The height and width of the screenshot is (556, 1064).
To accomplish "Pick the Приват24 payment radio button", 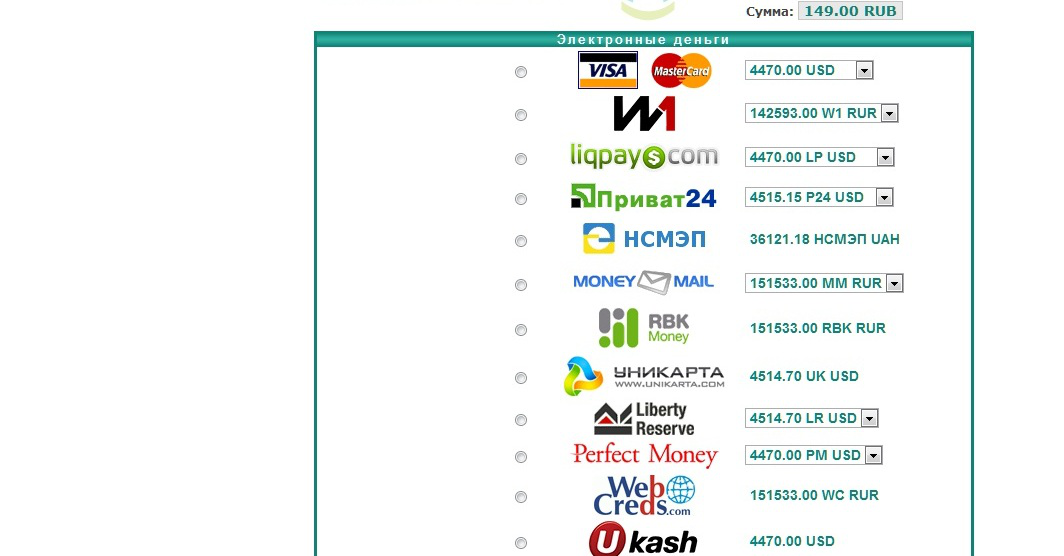I will tap(520, 199).
